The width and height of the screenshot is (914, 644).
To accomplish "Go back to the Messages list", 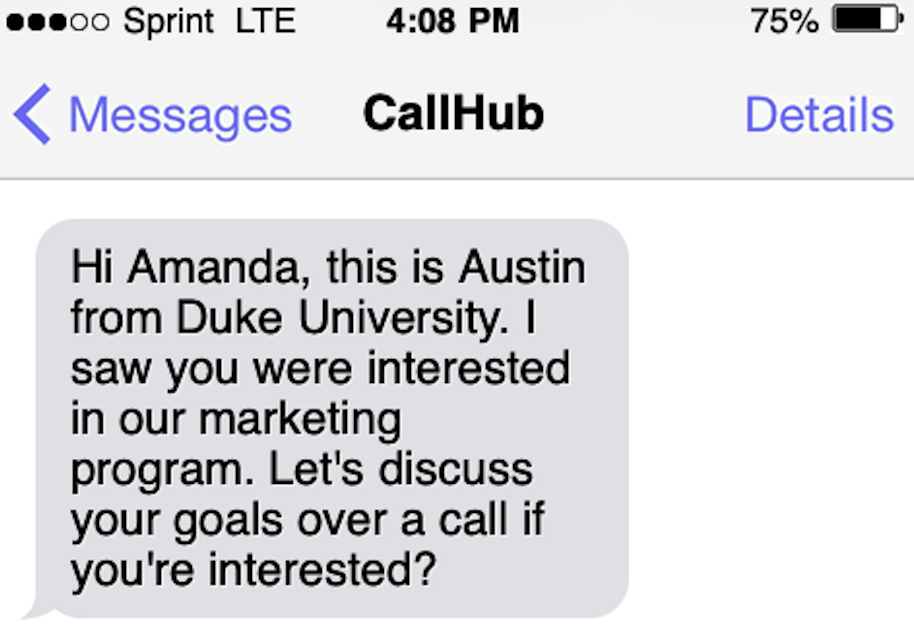I will point(152,115).
